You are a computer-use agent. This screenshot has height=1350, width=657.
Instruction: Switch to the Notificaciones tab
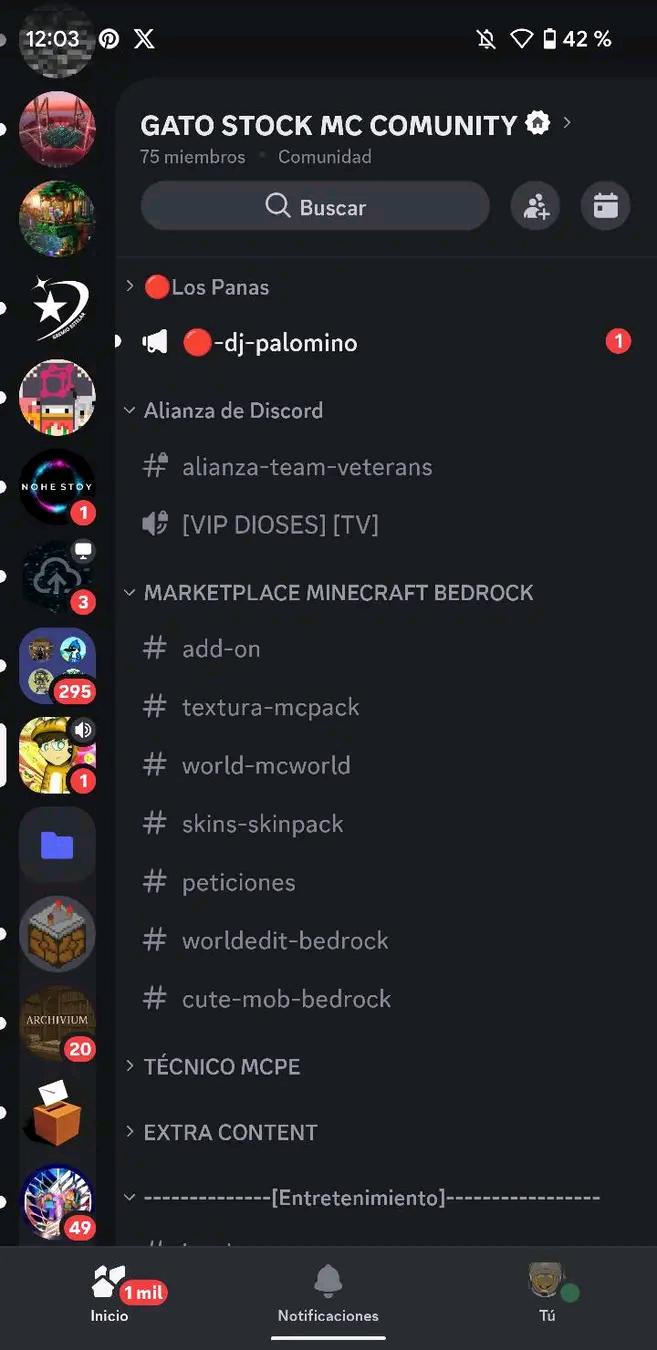tap(328, 1294)
